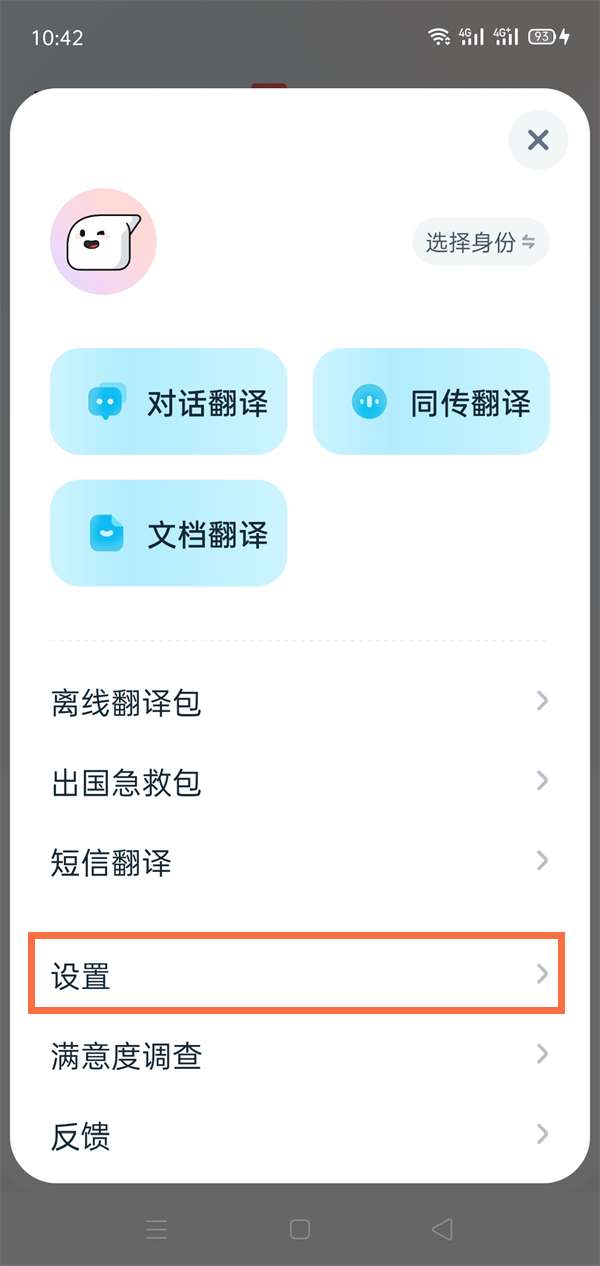The width and height of the screenshot is (600, 1266).
Task: Open 文档翻译 document translation
Action: pyautogui.click(x=168, y=533)
